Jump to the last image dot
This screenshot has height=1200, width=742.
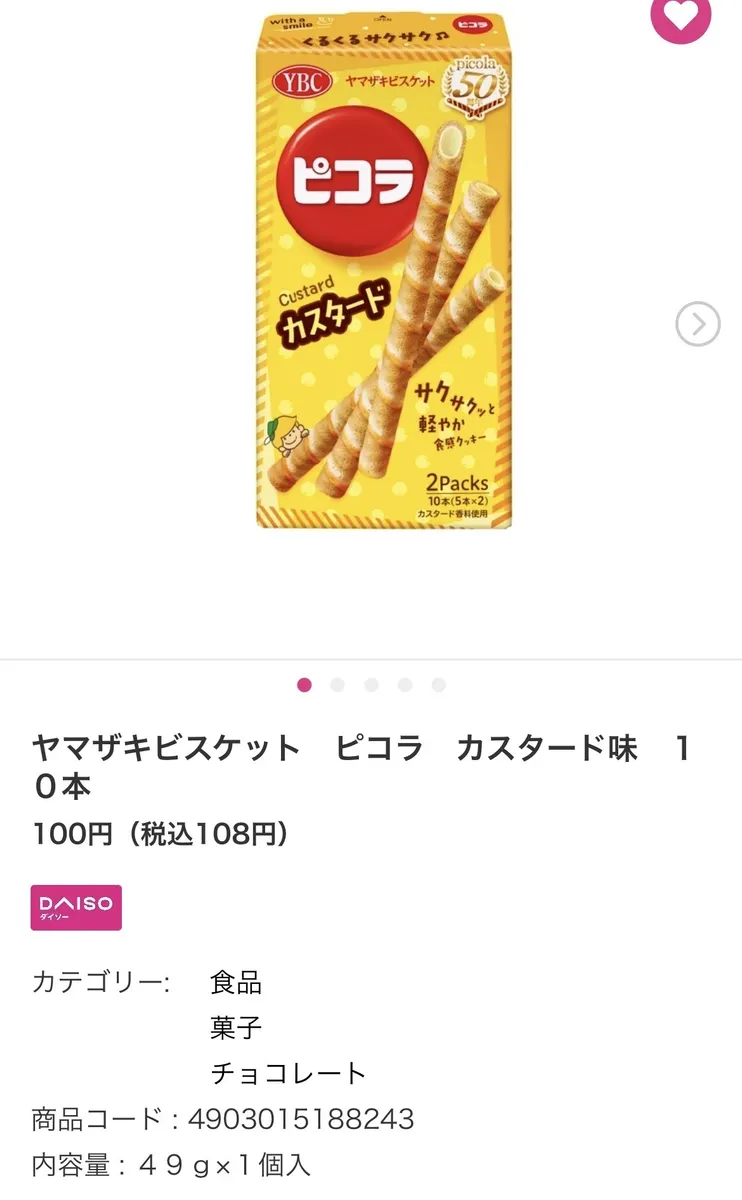(438, 685)
